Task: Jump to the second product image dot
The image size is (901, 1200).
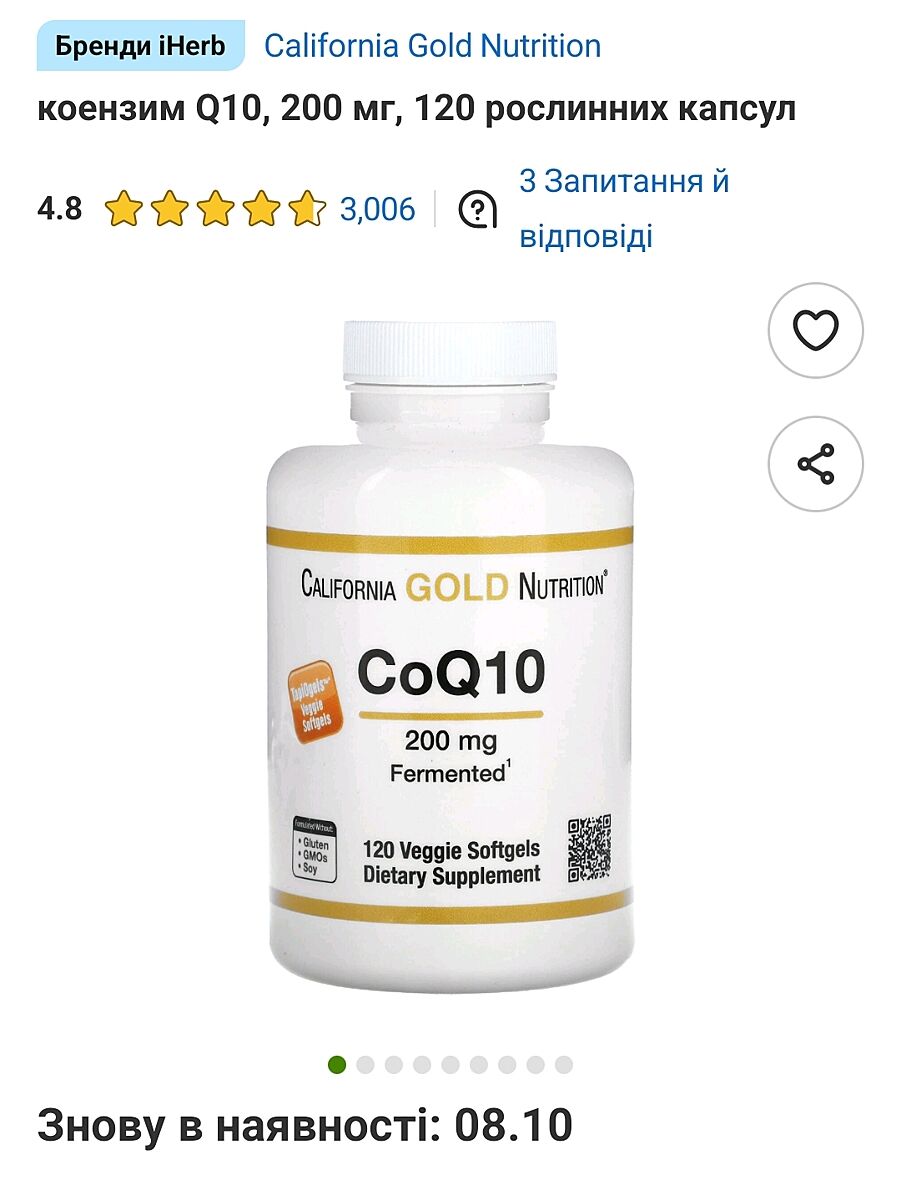Action: click(x=365, y=1065)
